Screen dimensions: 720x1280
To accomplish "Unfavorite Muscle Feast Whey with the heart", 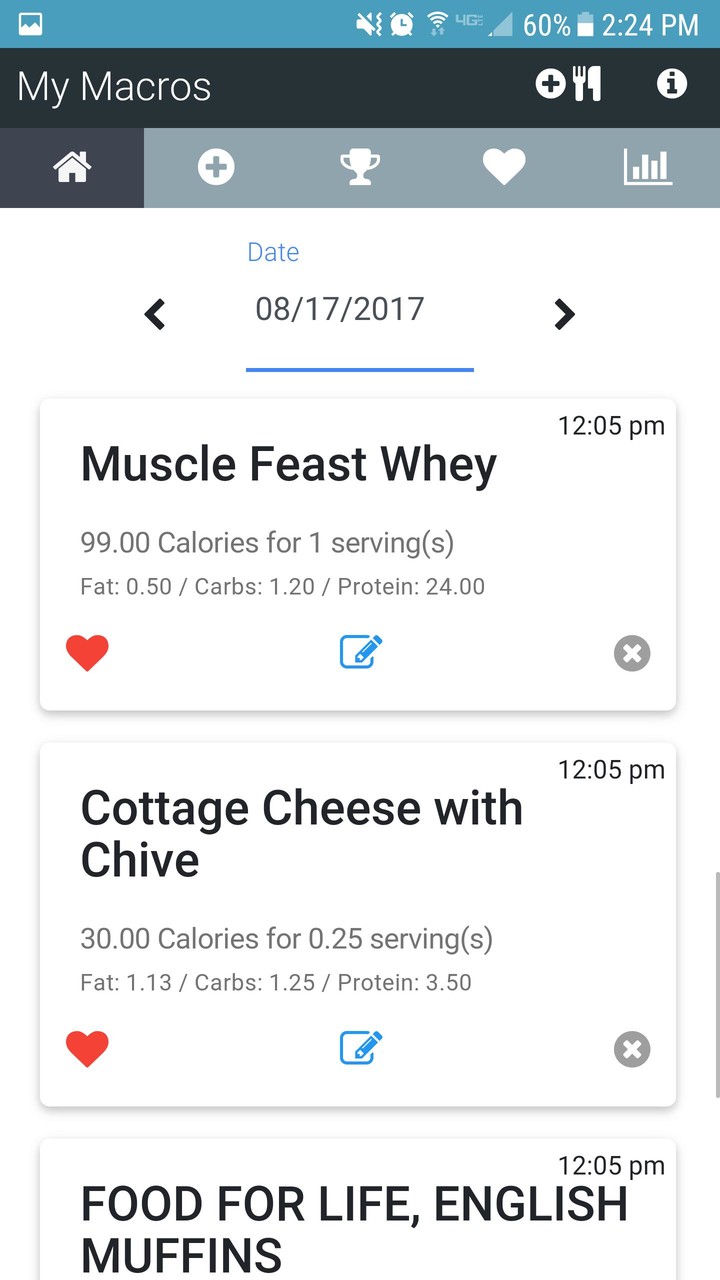I will coord(87,653).
